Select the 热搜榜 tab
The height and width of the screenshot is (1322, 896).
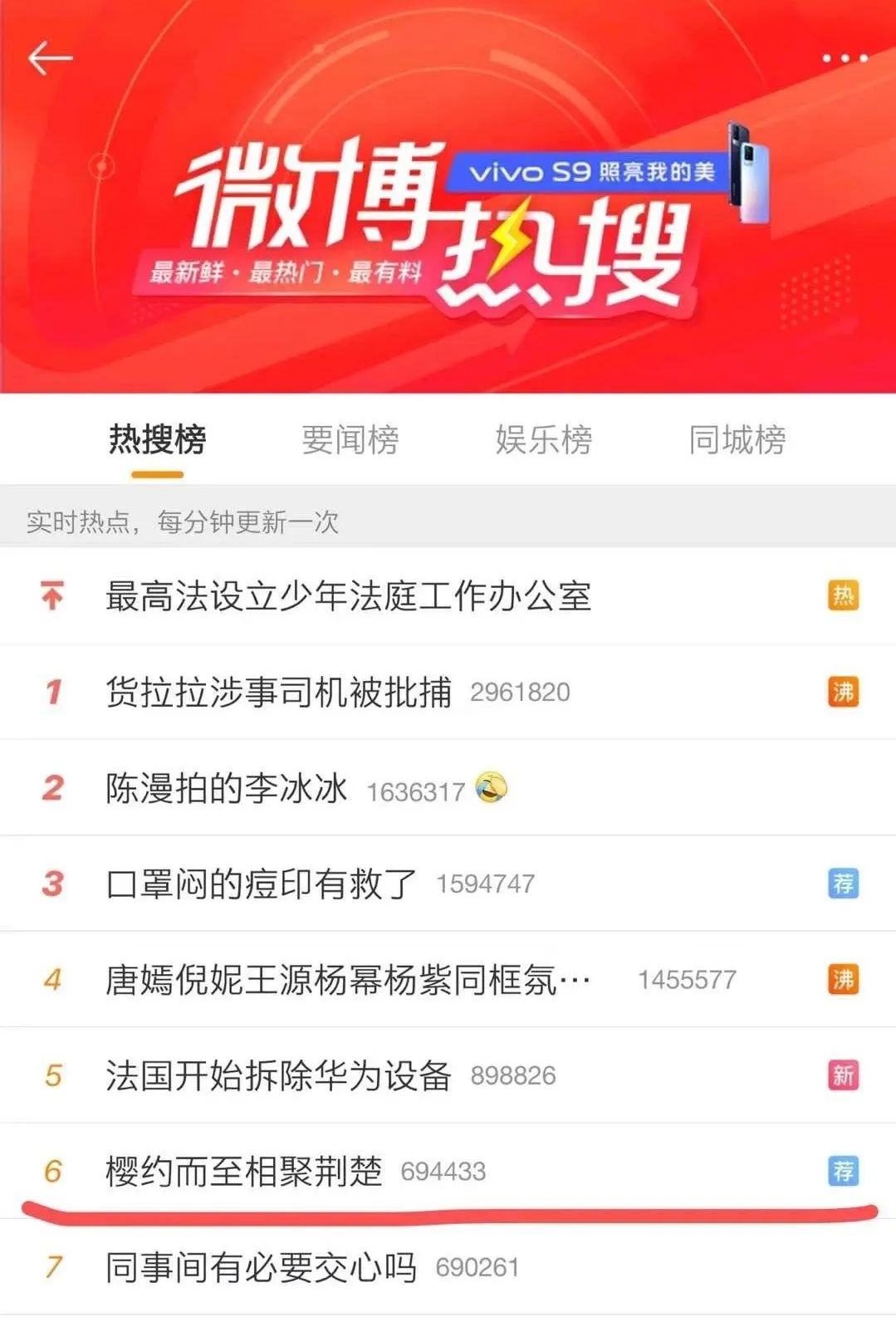coord(157,439)
